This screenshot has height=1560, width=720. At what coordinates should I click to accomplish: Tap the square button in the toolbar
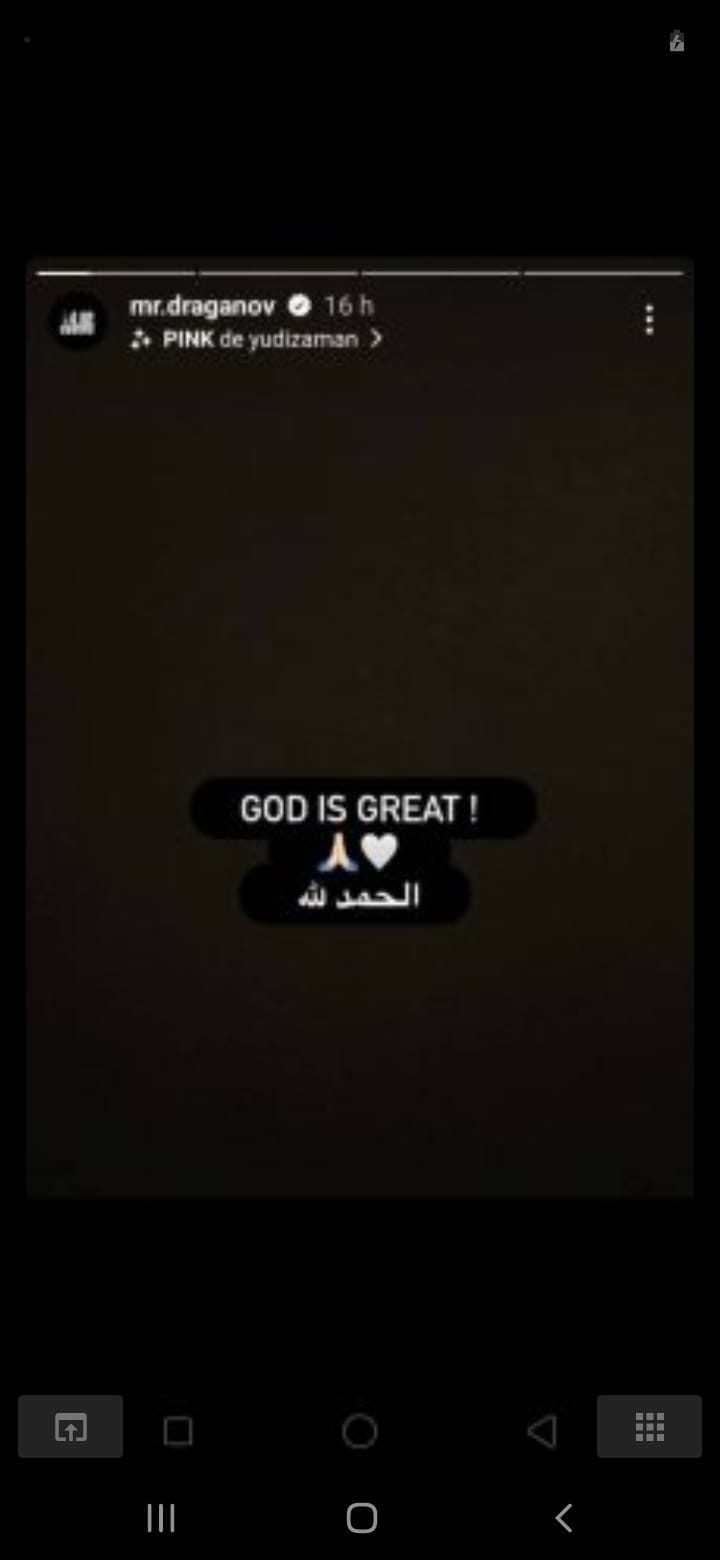click(x=178, y=1431)
